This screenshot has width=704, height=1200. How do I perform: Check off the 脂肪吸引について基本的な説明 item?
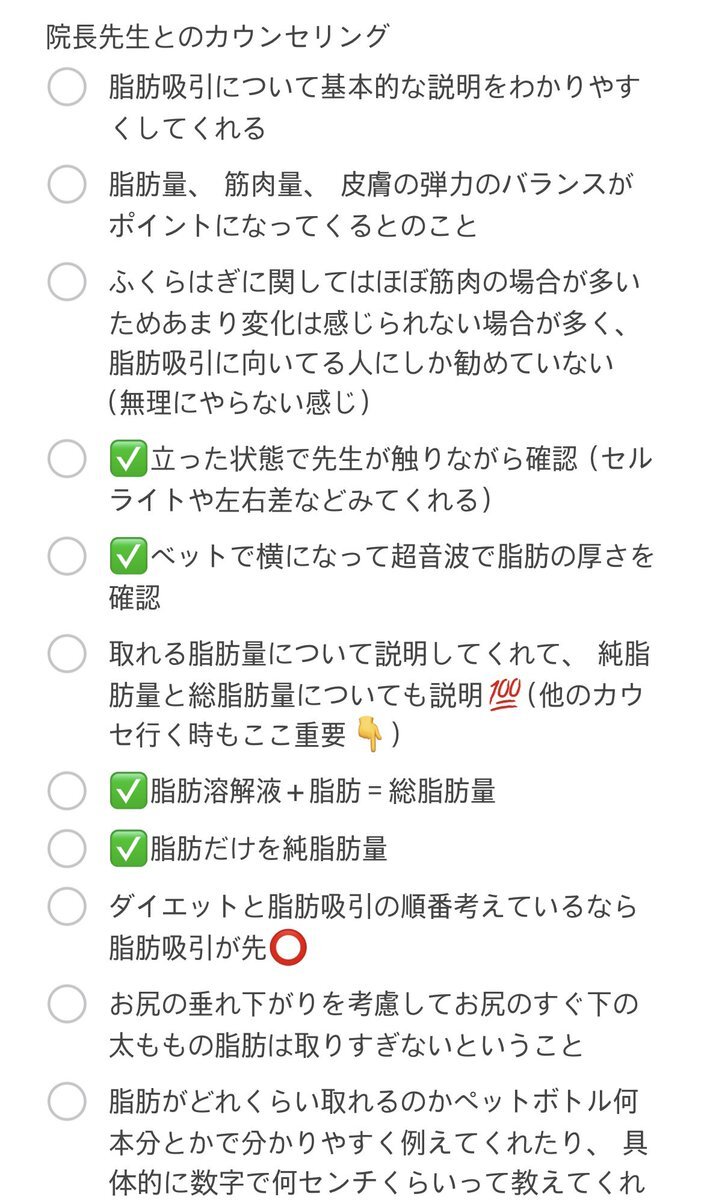[67, 87]
